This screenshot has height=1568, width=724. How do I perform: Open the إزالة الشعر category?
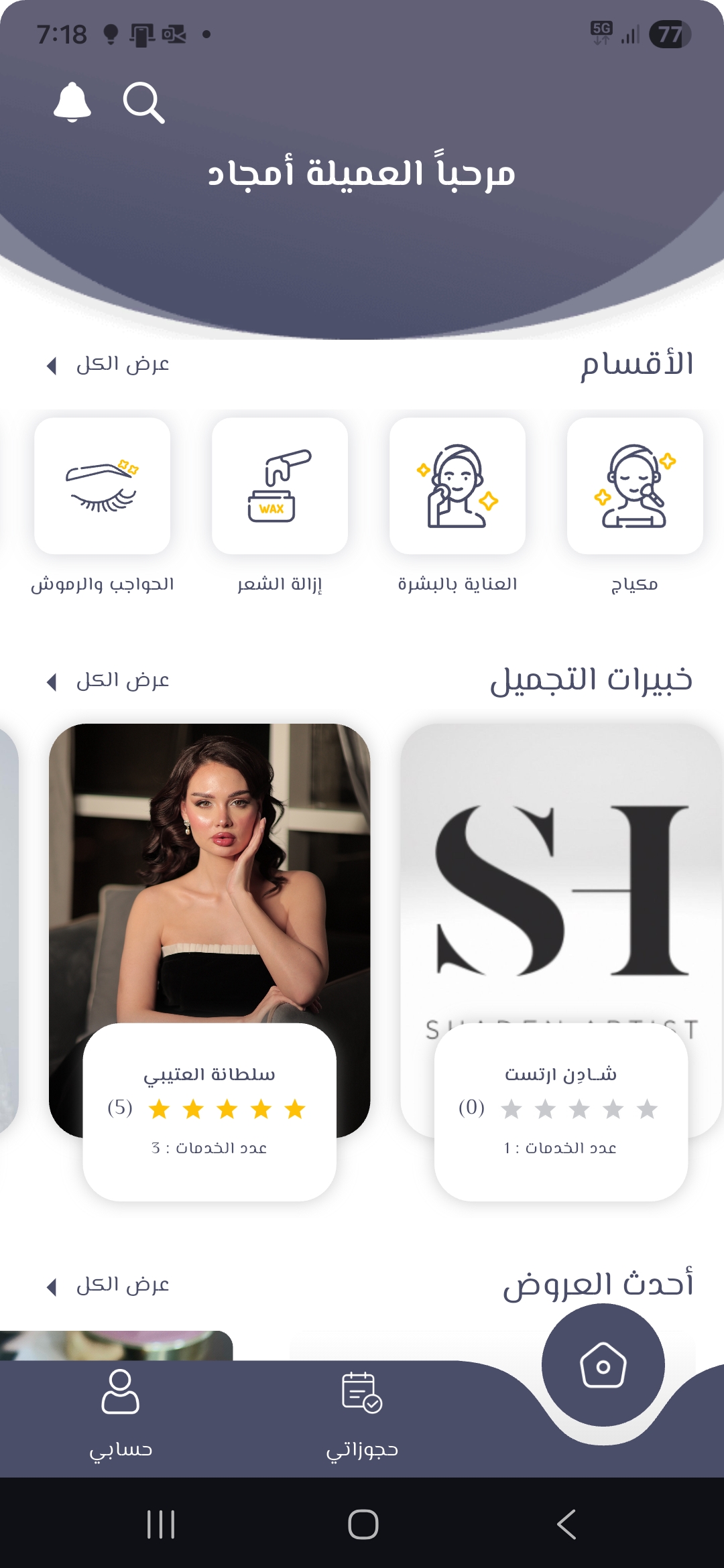tap(280, 486)
